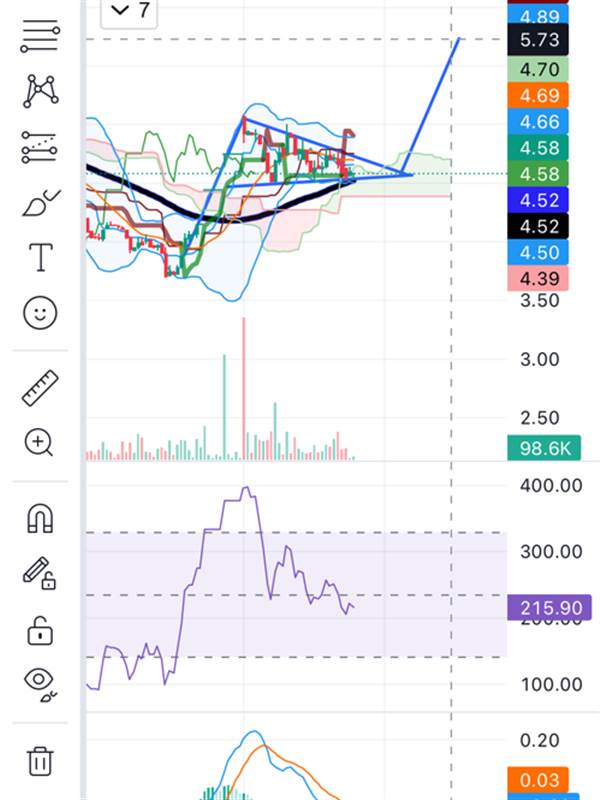Delete drawings with the trash icon
The height and width of the screenshot is (800, 600).
click(x=40, y=760)
